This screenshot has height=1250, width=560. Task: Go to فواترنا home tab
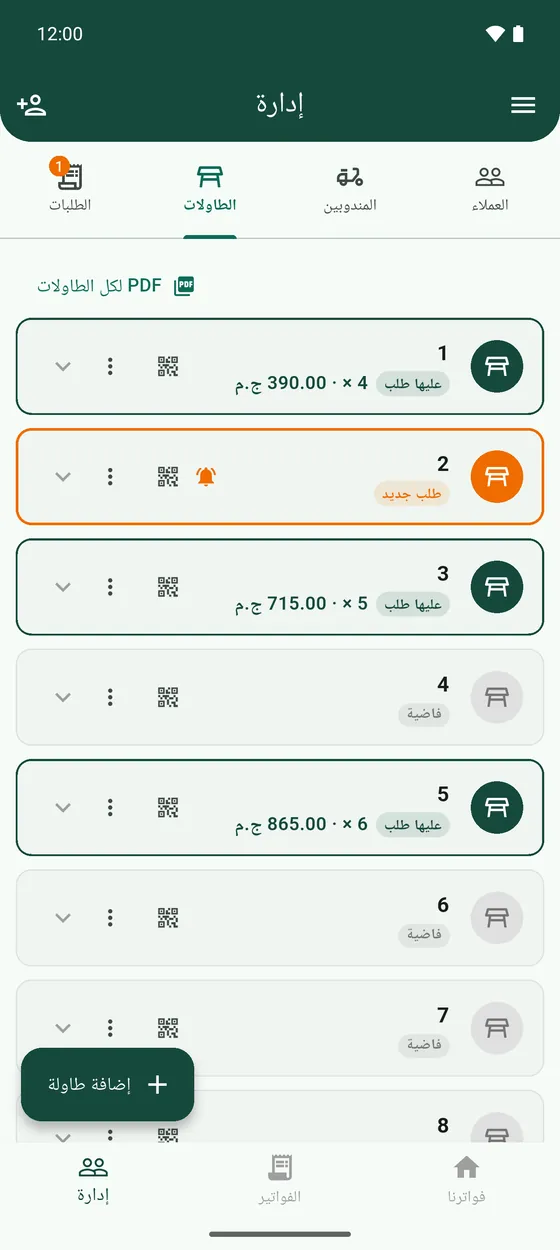(466, 1179)
